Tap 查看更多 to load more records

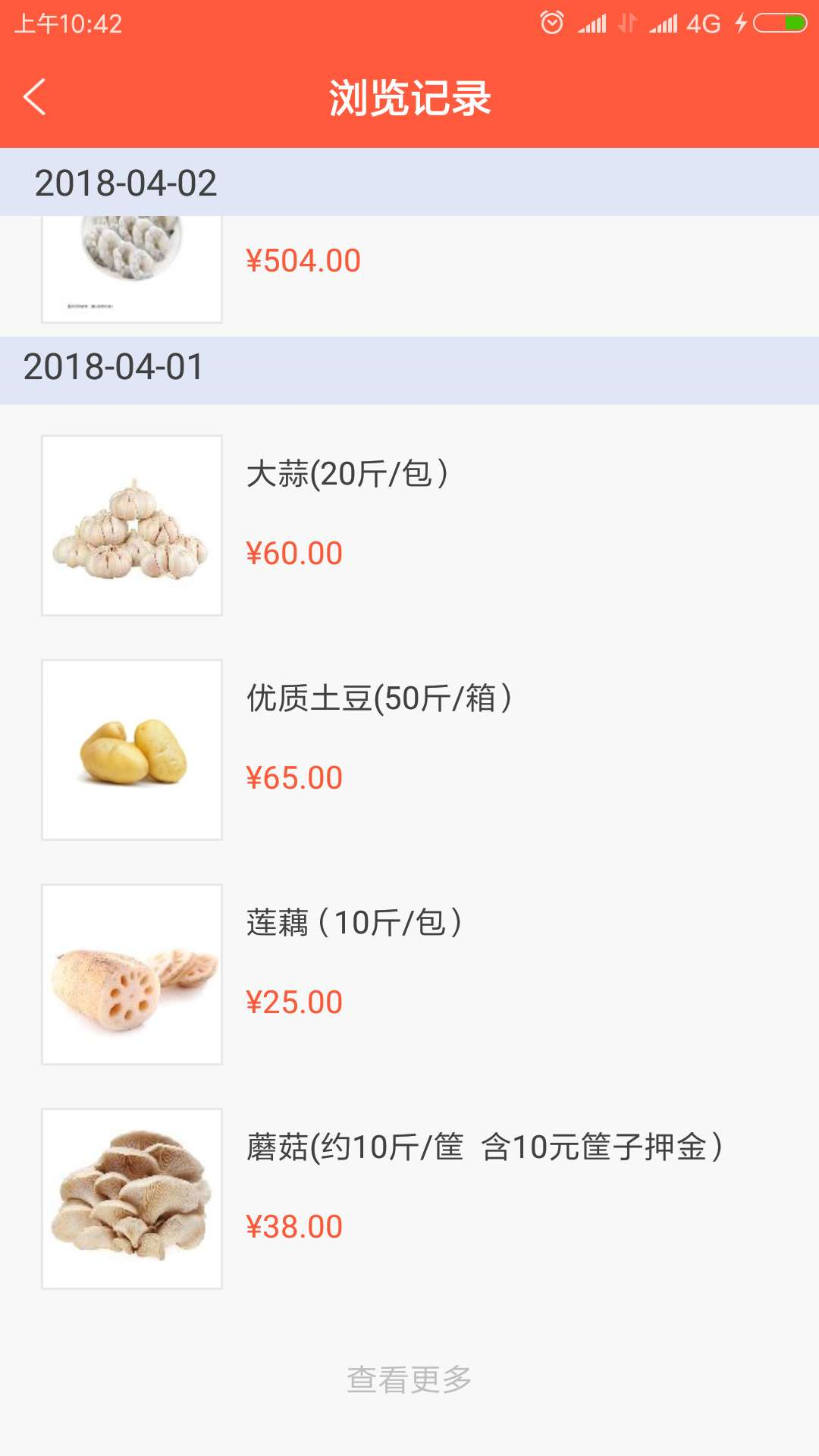pyautogui.click(x=409, y=1379)
